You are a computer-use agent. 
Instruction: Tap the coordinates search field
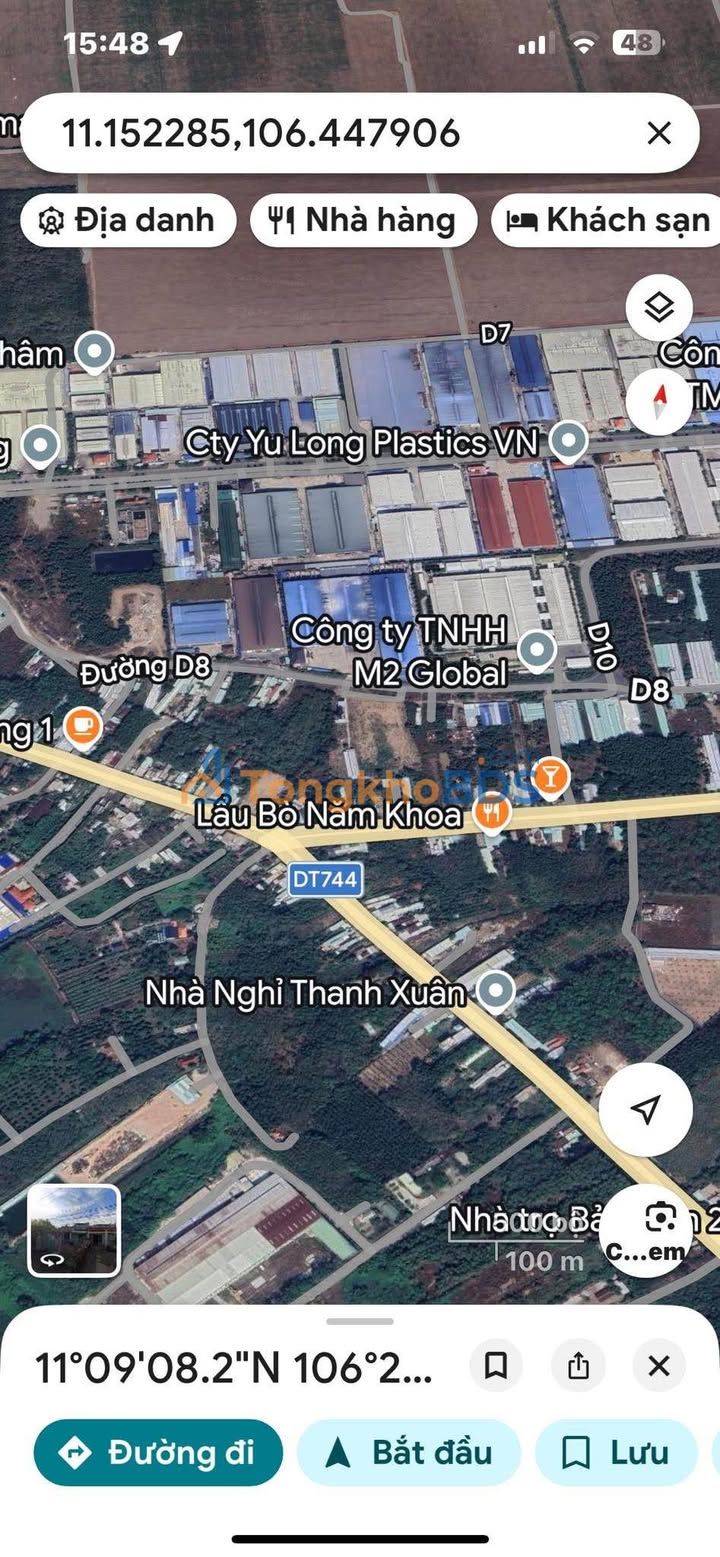coord(330,133)
